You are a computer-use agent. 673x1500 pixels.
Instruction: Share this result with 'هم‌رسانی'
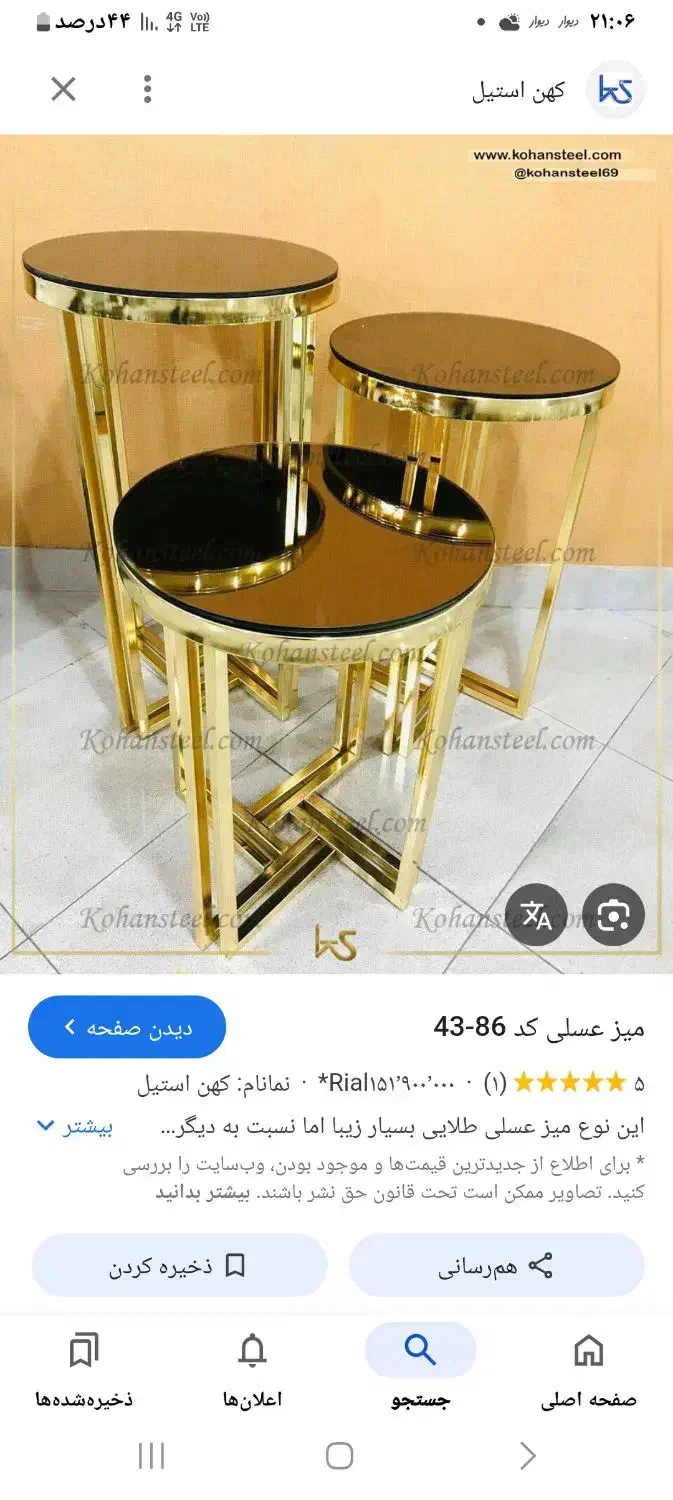[496, 1266]
